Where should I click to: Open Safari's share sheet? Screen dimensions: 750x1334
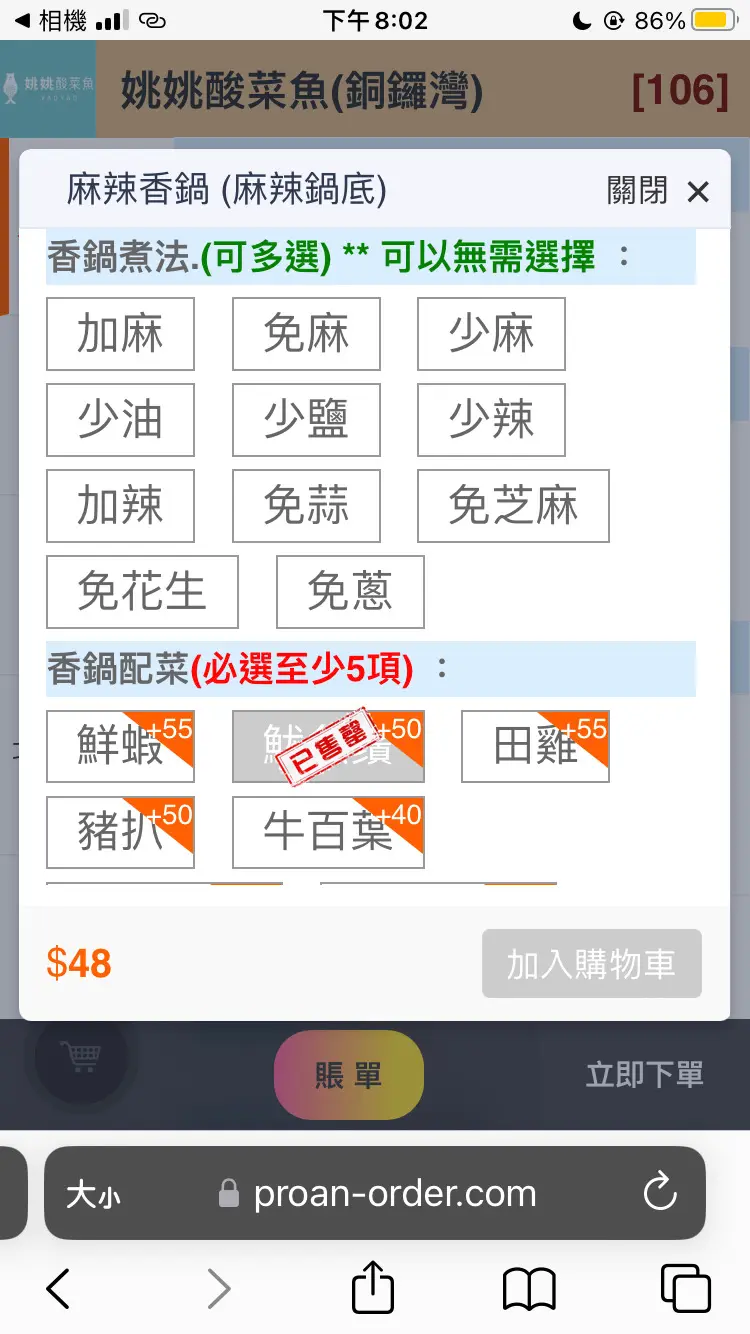point(372,1288)
